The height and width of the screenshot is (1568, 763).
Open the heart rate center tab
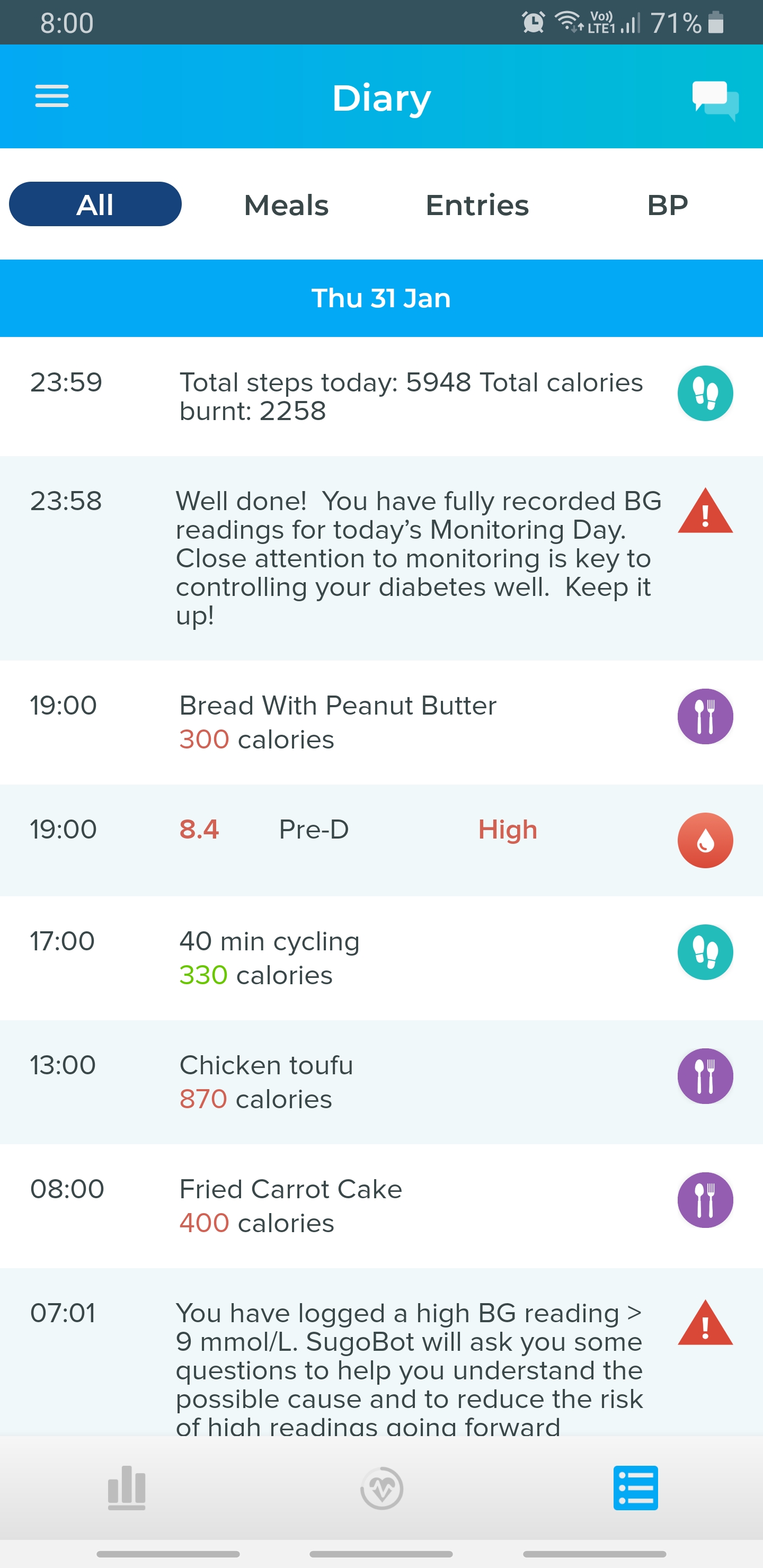[x=382, y=1488]
